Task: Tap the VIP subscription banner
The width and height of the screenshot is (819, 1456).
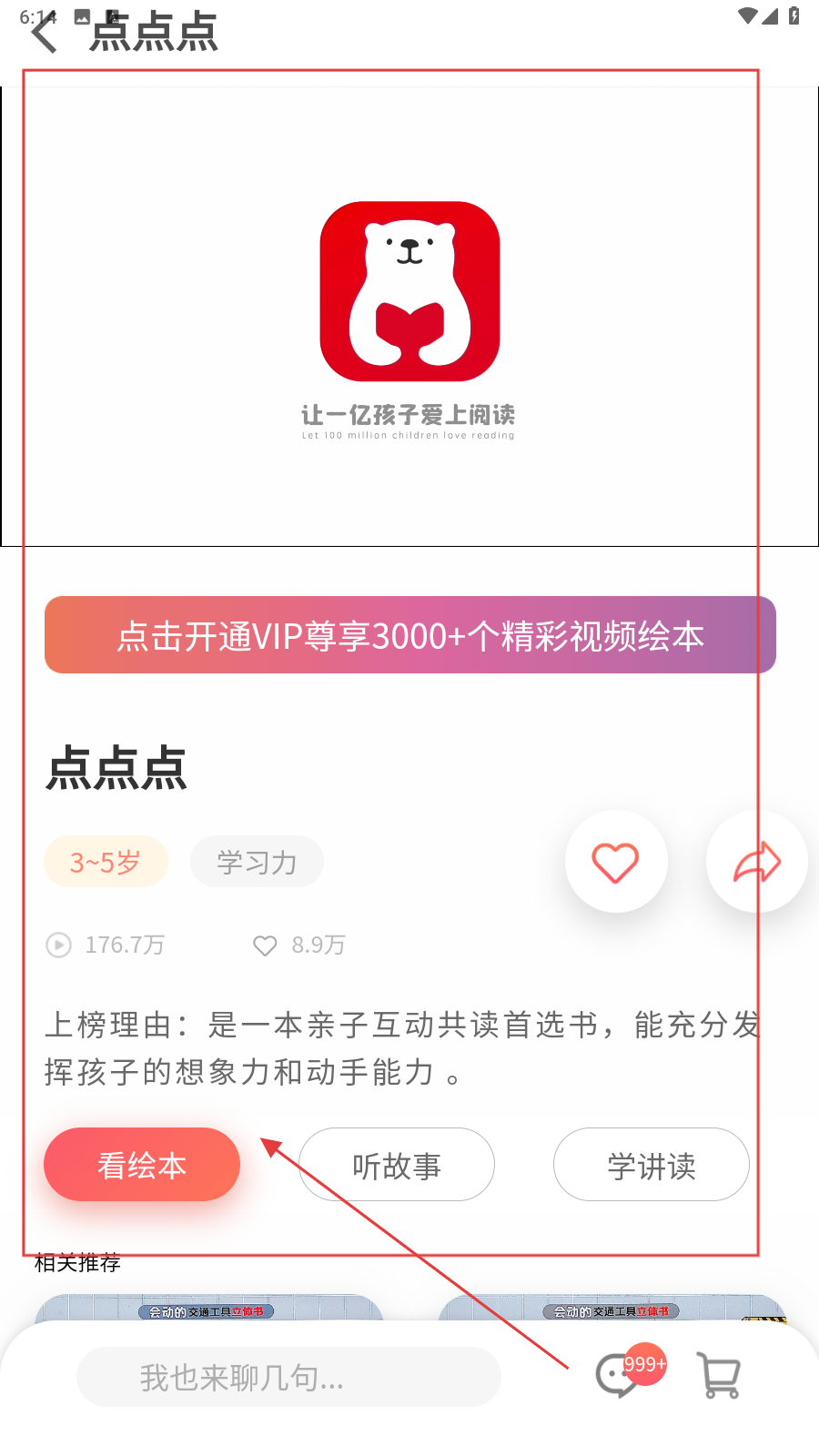Action: pos(409,635)
